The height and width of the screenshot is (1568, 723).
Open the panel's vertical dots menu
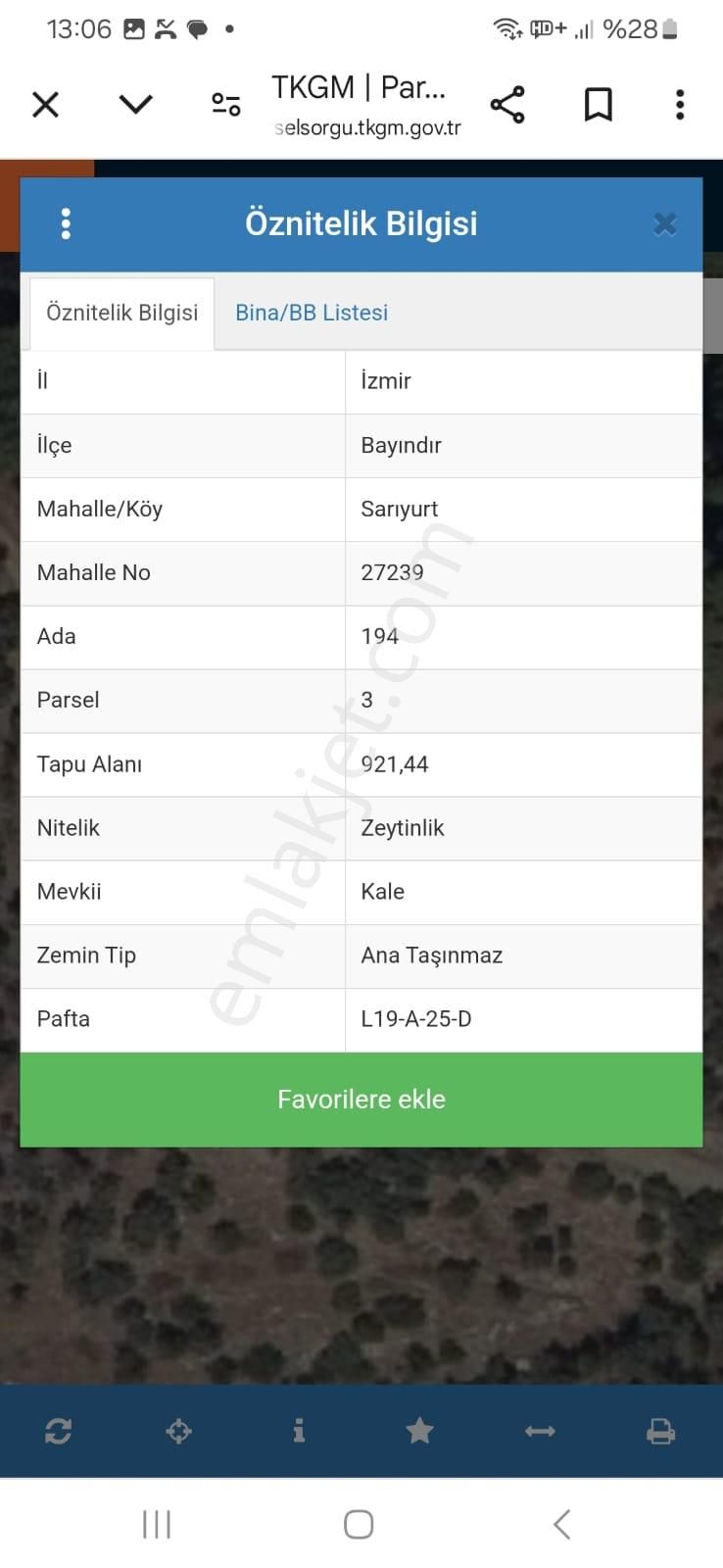coord(66,223)
